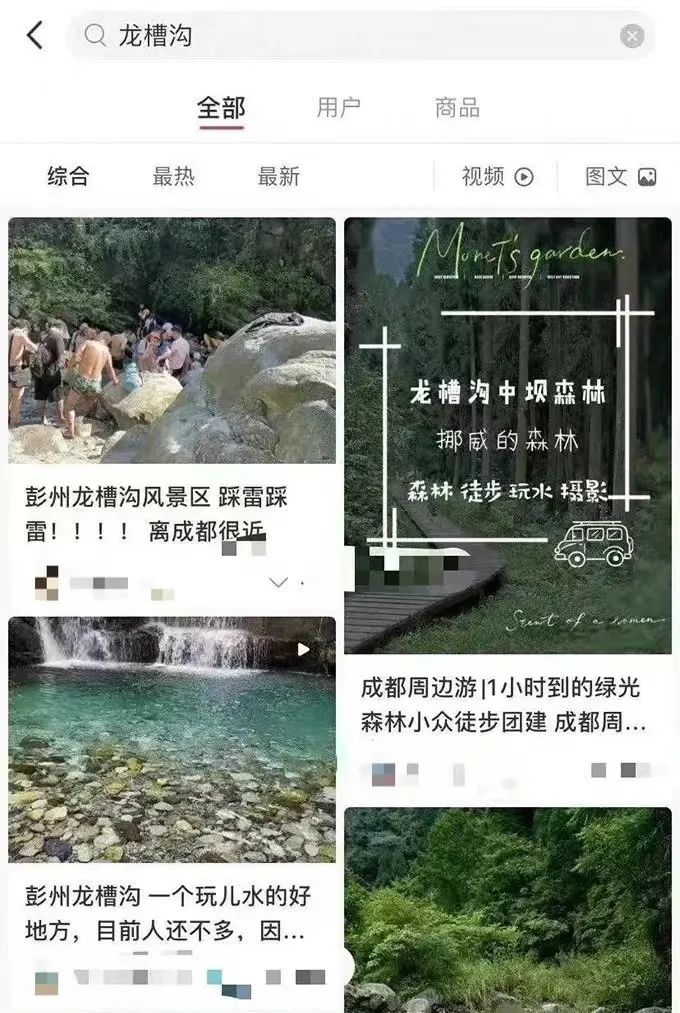The image size is (680, 1013).
Task: Sort results by 最新
Action: pyautogui.click(x=278, y=177)
